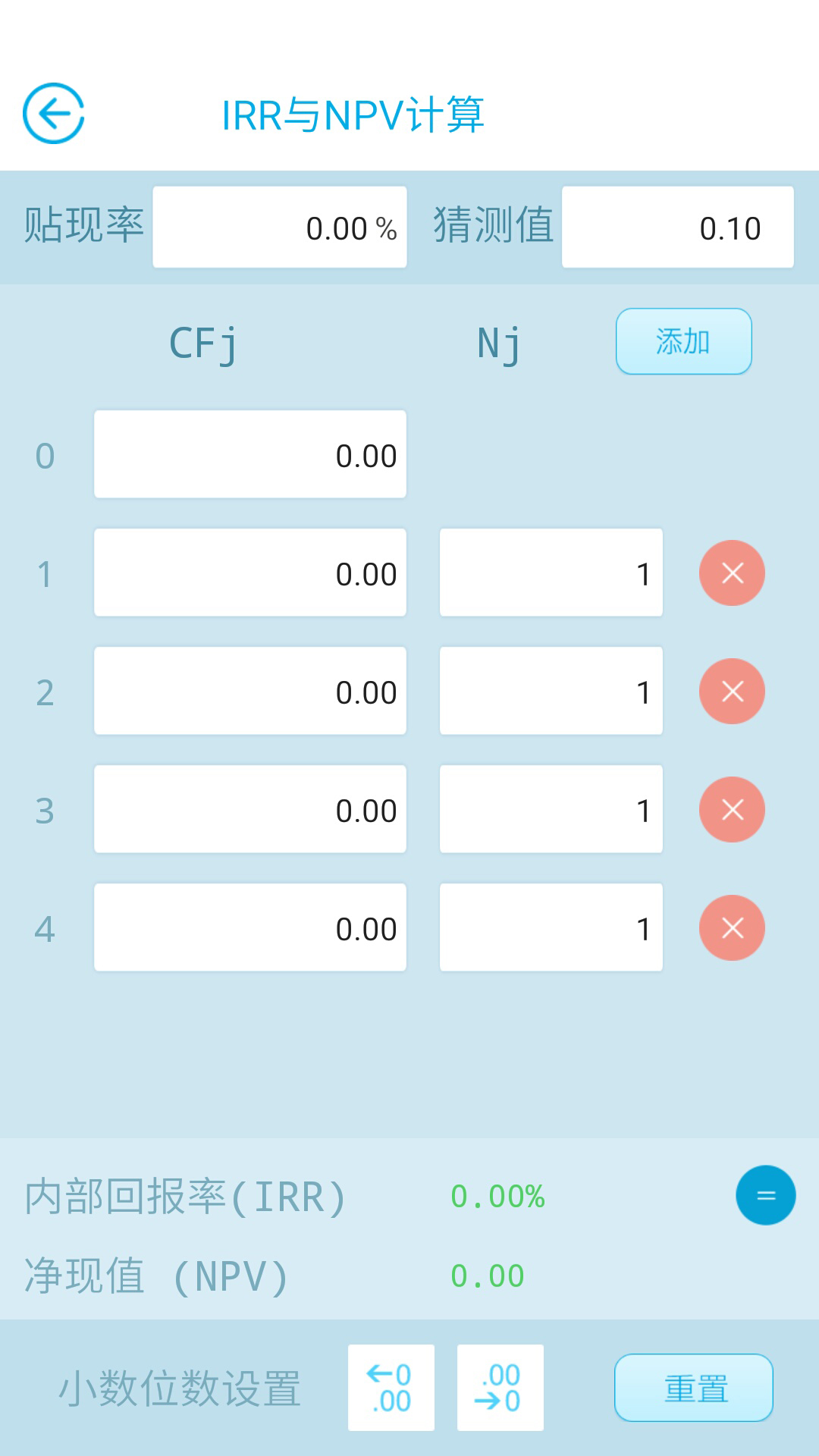Delete cash flow row 1

[x=732, y=573]
